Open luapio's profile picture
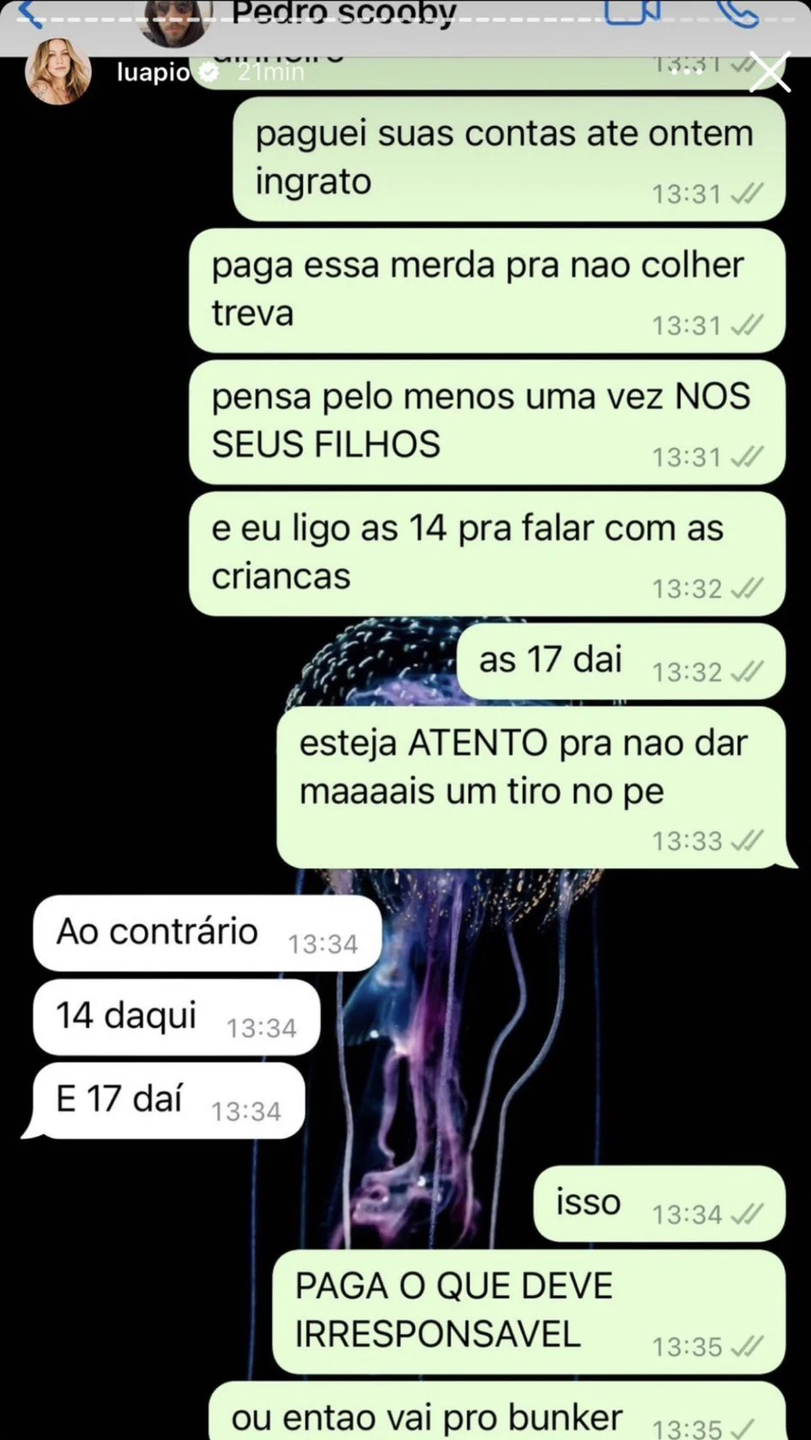This screenshot has width=811, height=1440. [58, 73]
